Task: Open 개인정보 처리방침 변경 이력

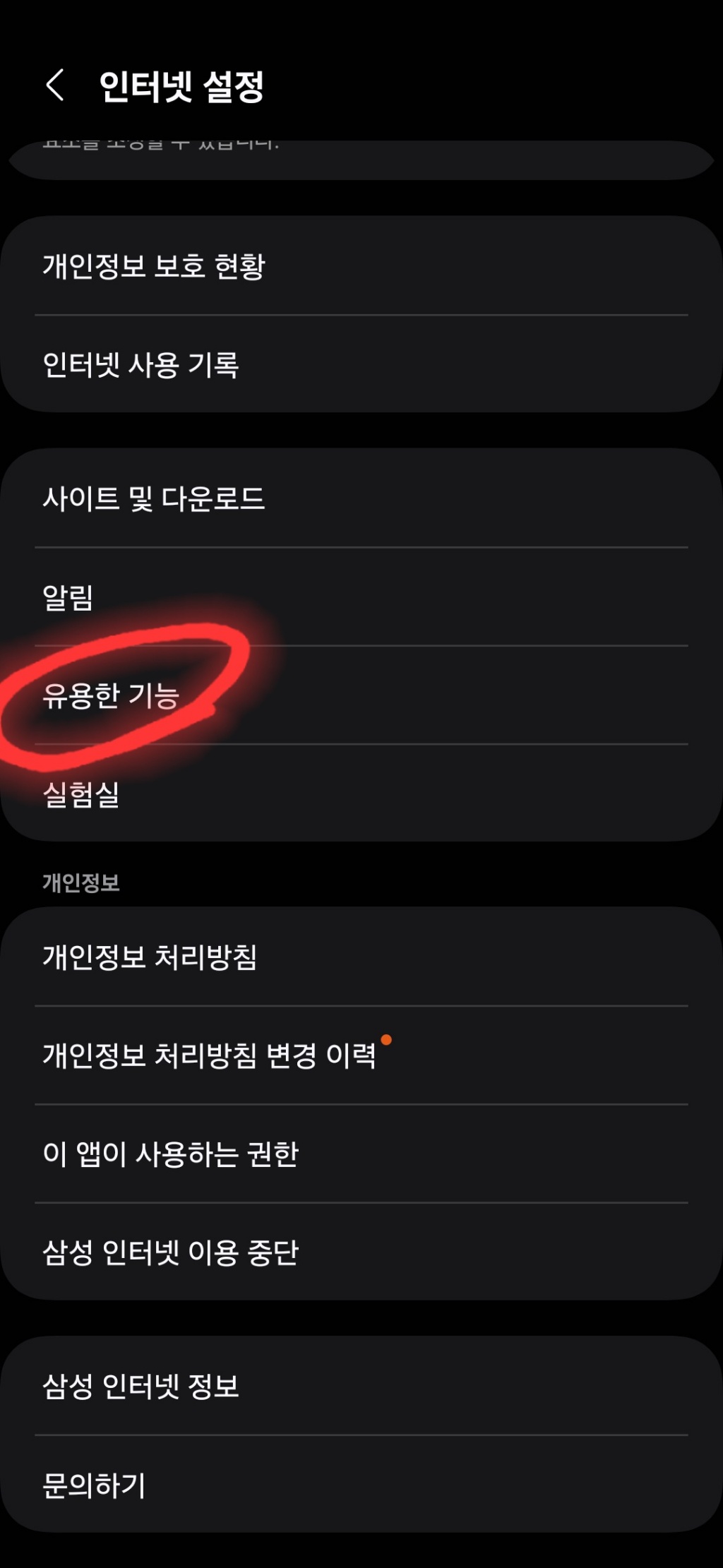Action: coord(360,1055)
